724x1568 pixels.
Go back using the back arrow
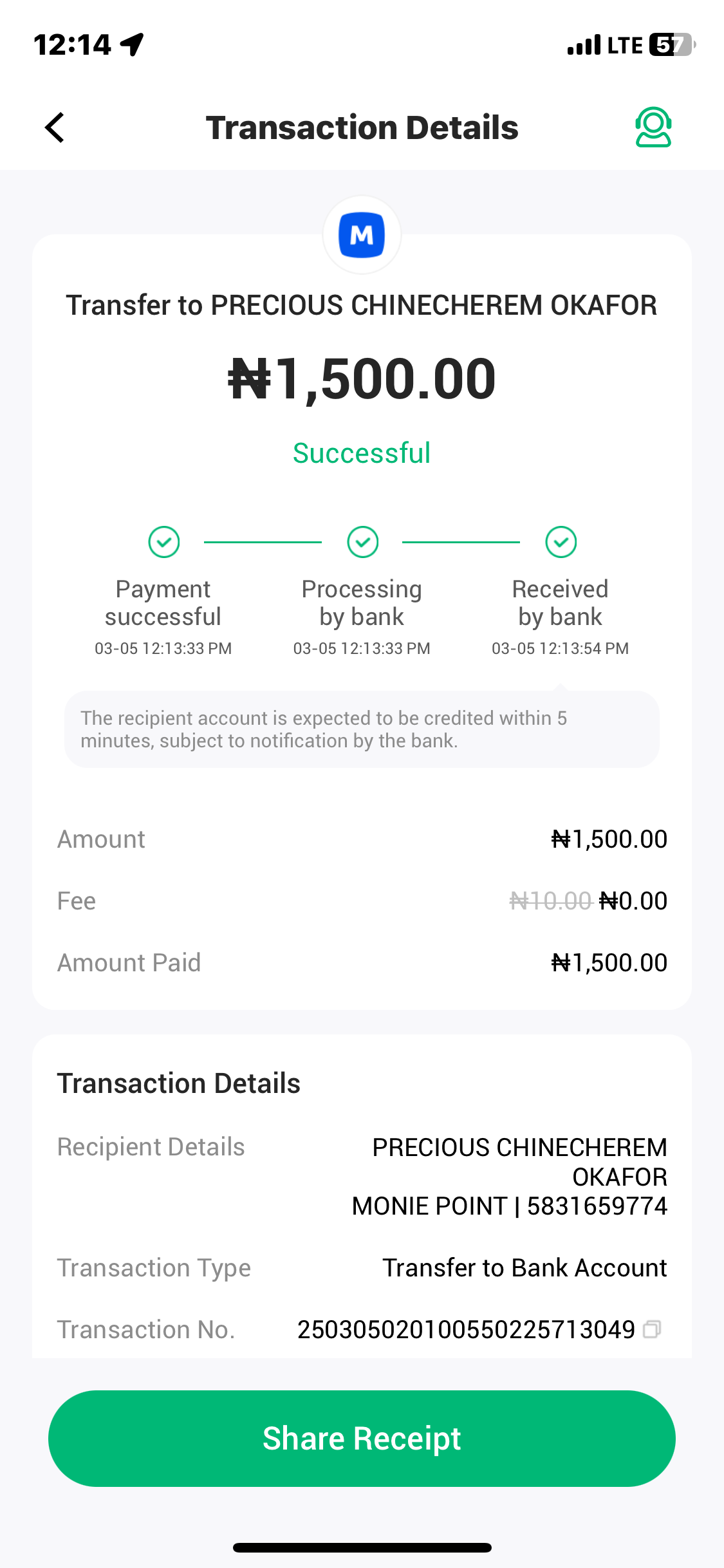point(55,127)
